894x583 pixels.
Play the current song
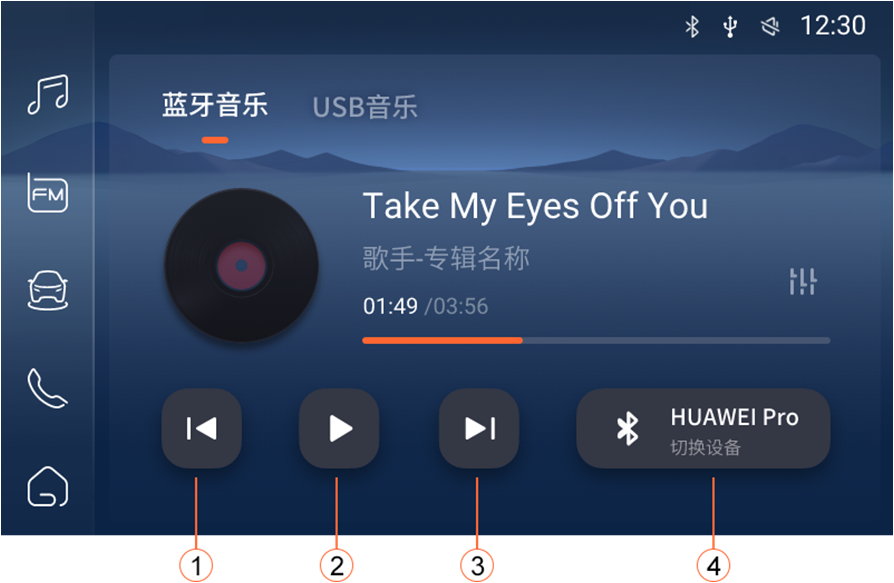(339, 429)
